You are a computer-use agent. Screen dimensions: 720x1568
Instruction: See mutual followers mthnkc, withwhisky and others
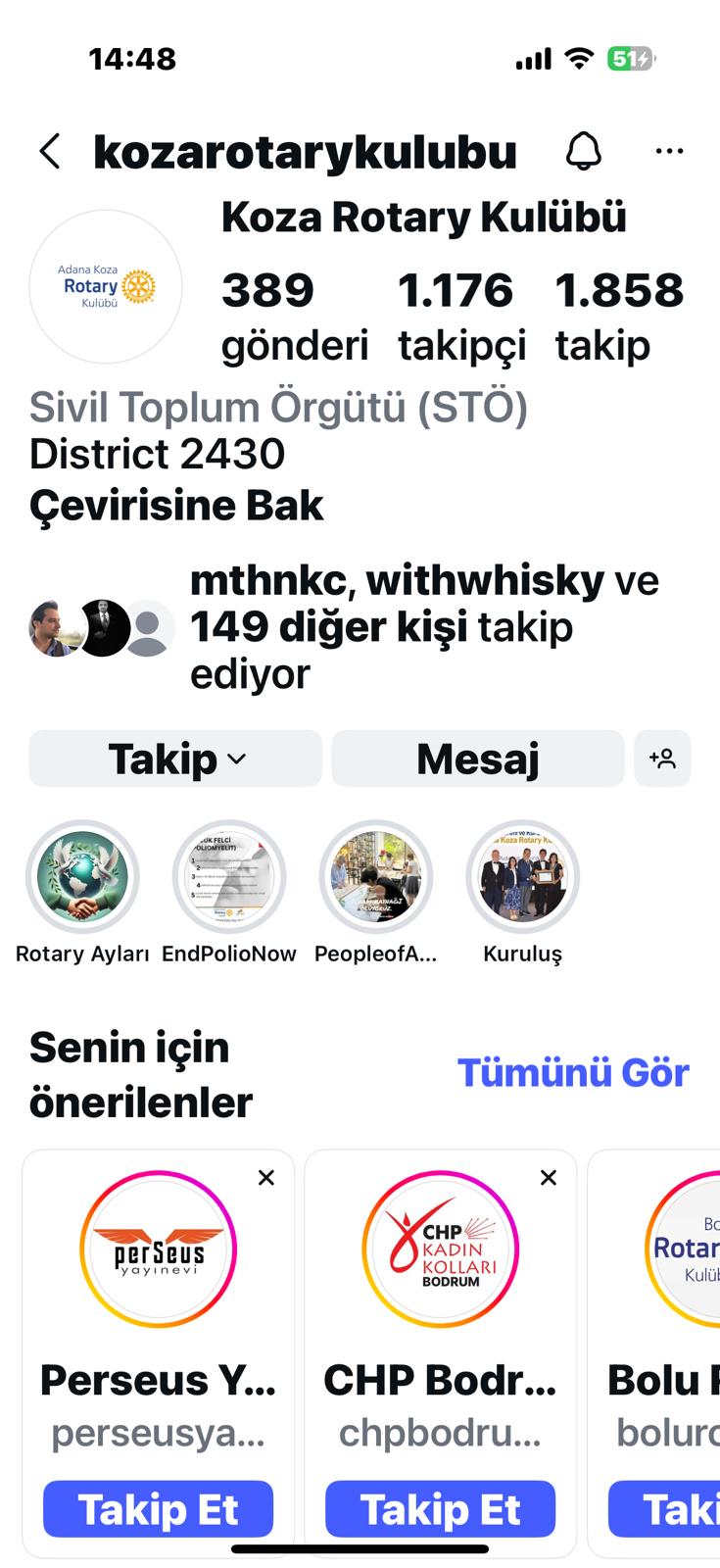[x=423, y=627]
